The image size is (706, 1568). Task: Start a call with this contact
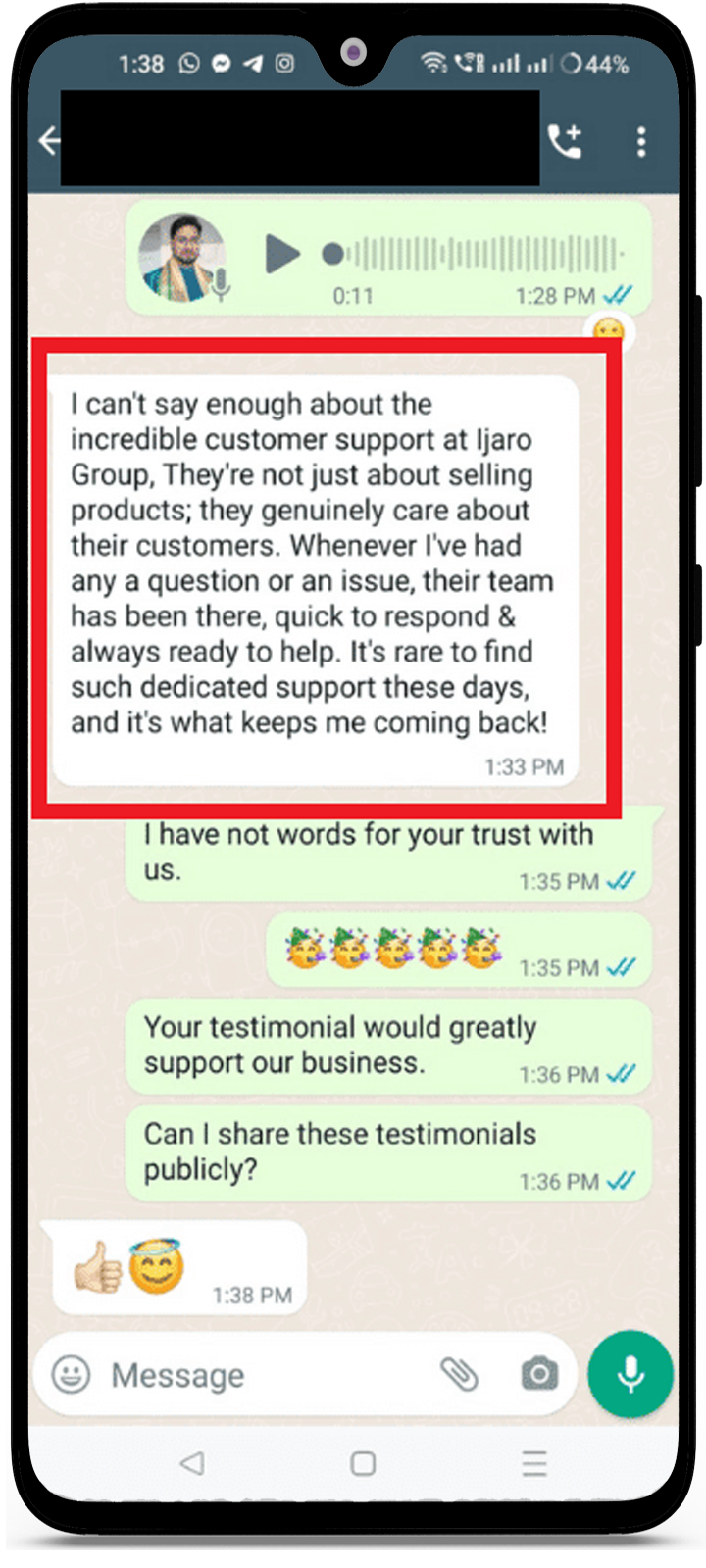[x=565, y=142]
